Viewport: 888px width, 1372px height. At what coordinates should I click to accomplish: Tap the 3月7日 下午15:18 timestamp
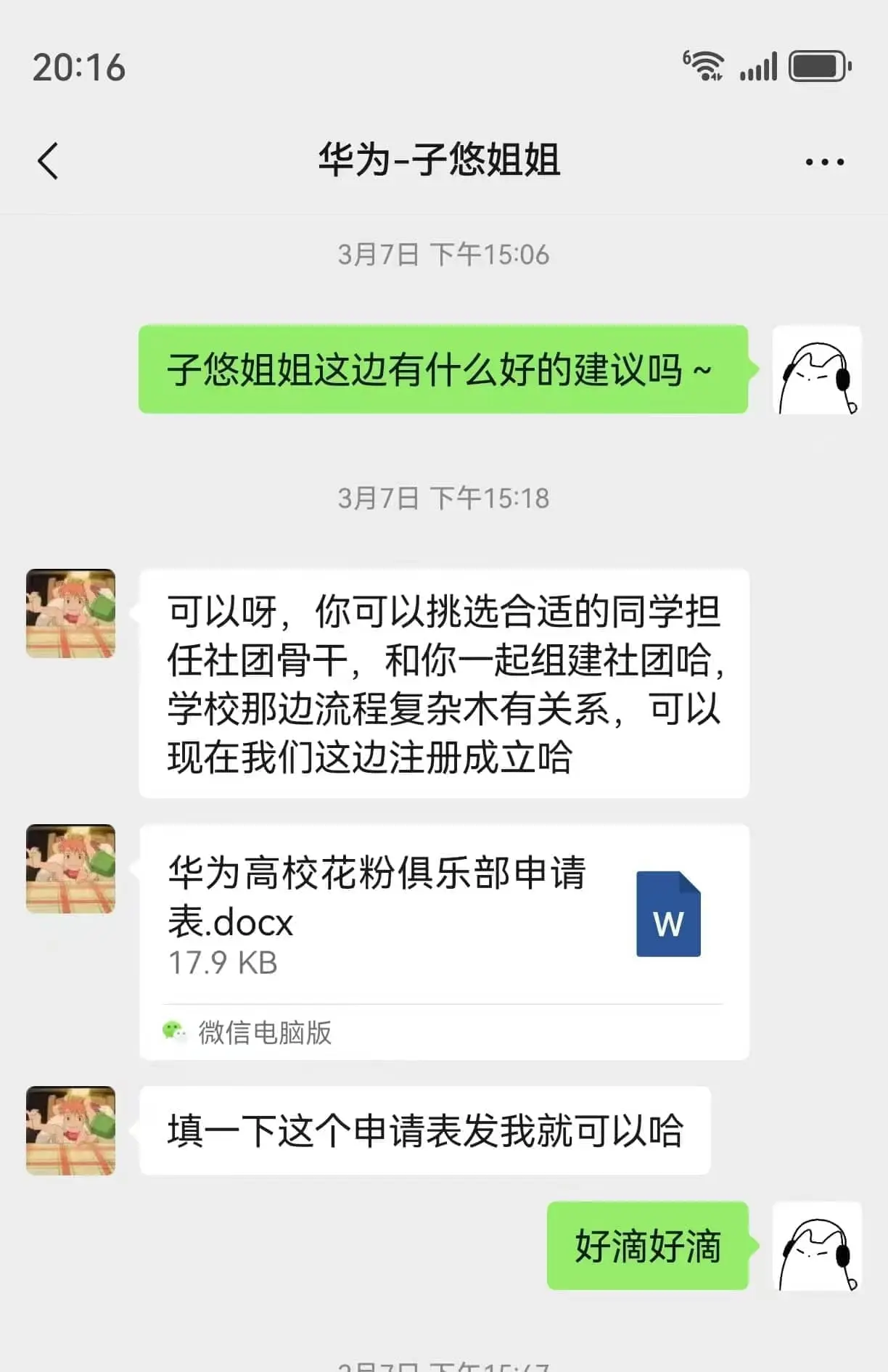pos(443,498)
